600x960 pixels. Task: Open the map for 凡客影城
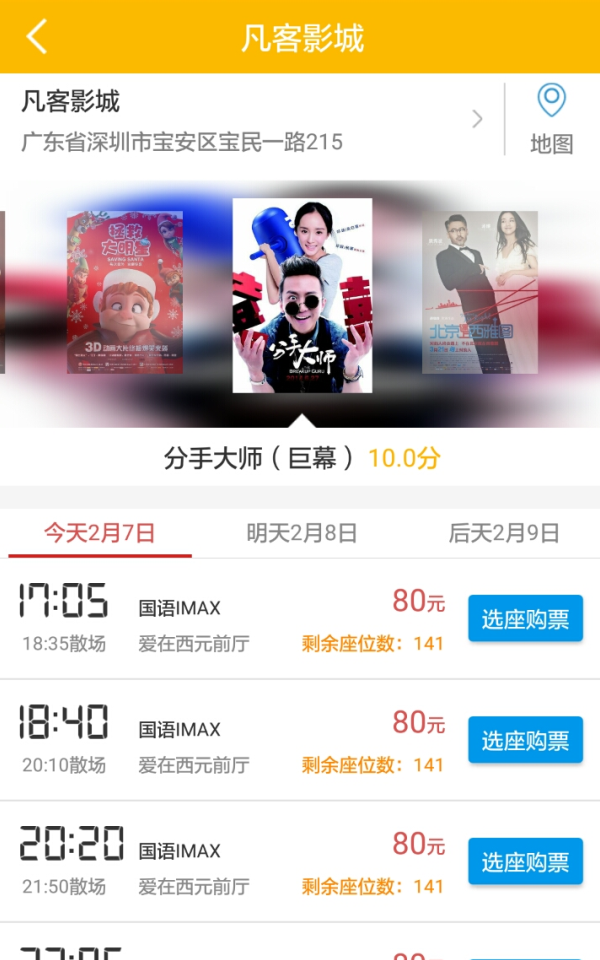pyautogui.click(x=551, y=120)
